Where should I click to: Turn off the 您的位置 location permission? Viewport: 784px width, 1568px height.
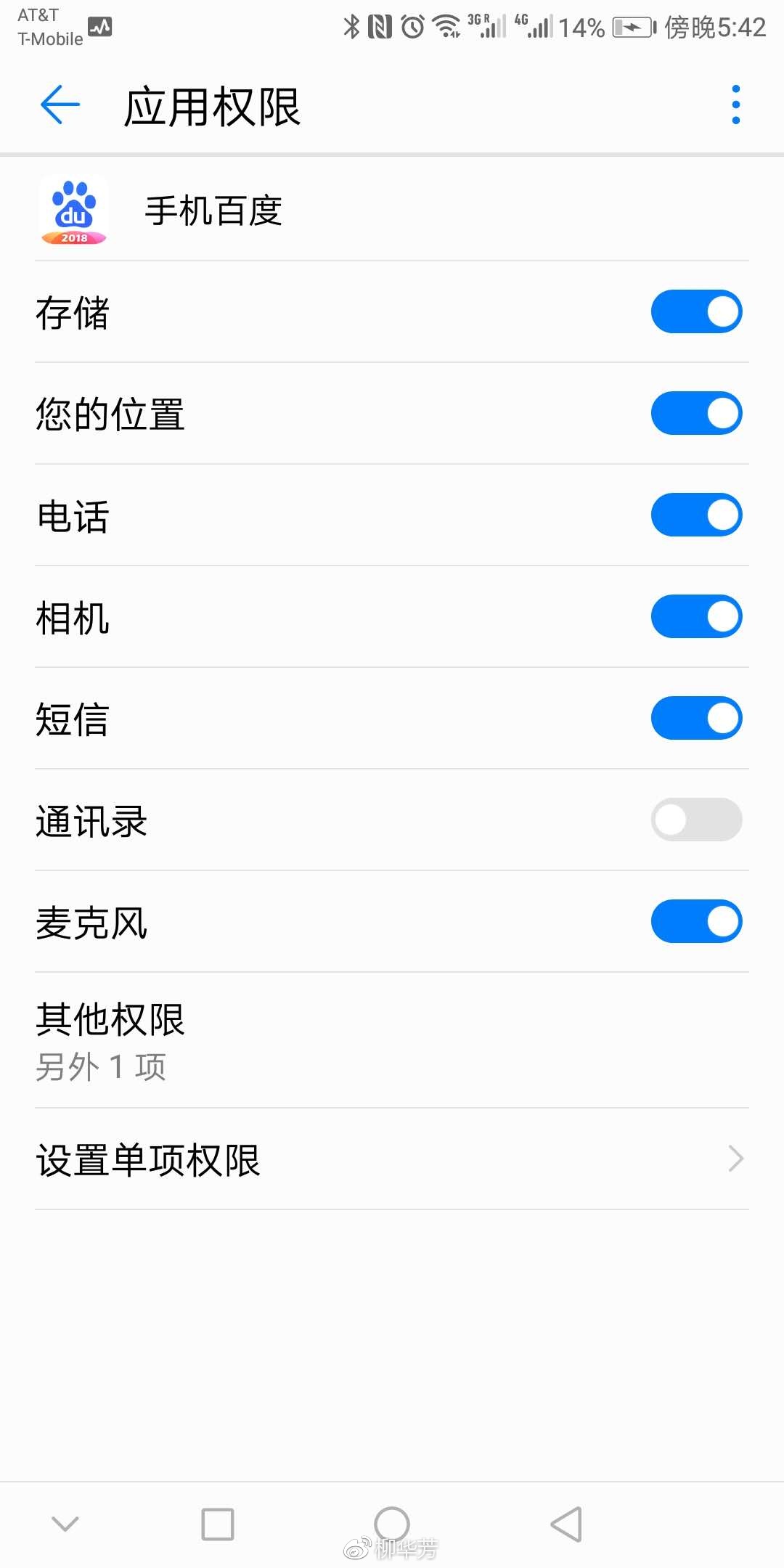[696, 413]
